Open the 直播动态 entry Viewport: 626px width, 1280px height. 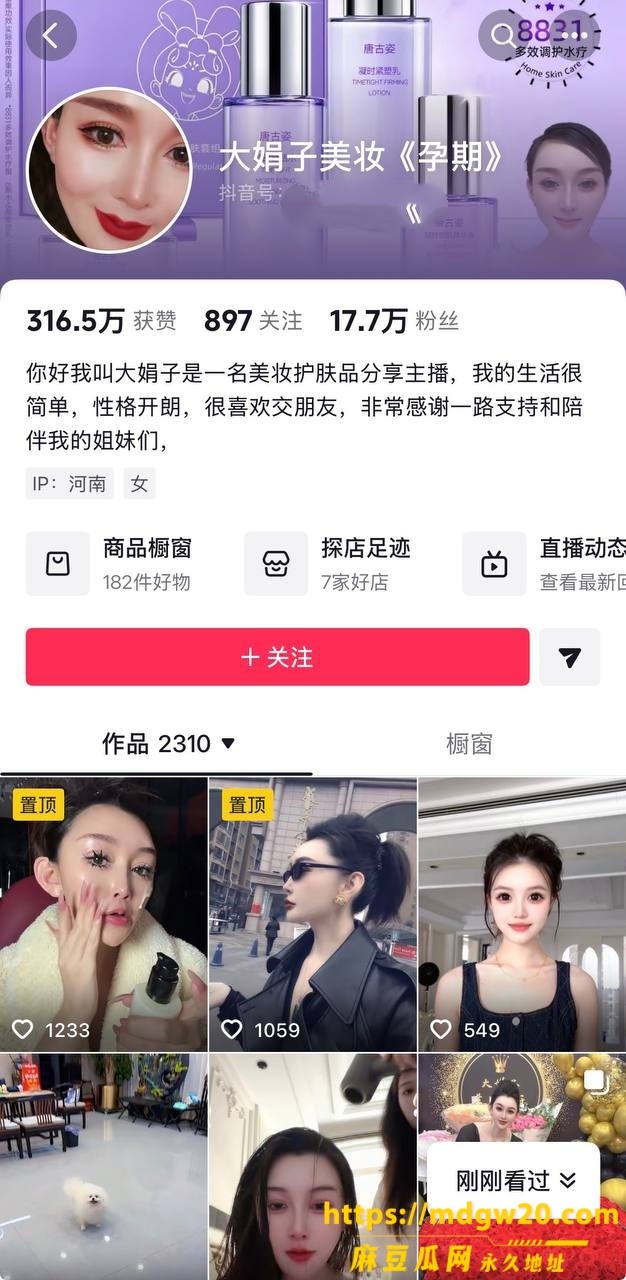[544, 564]
